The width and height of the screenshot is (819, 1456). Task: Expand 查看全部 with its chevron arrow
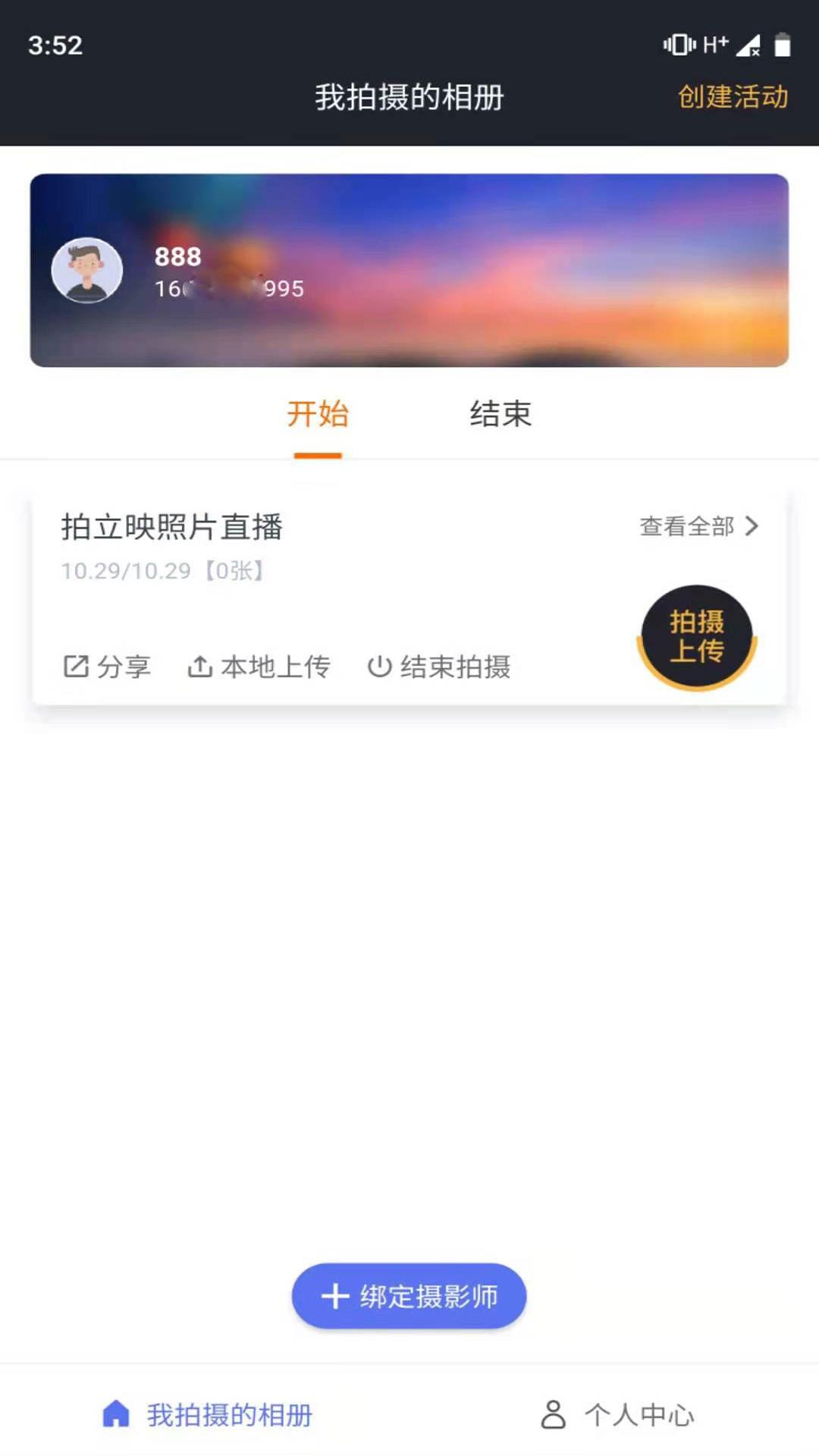686,526
